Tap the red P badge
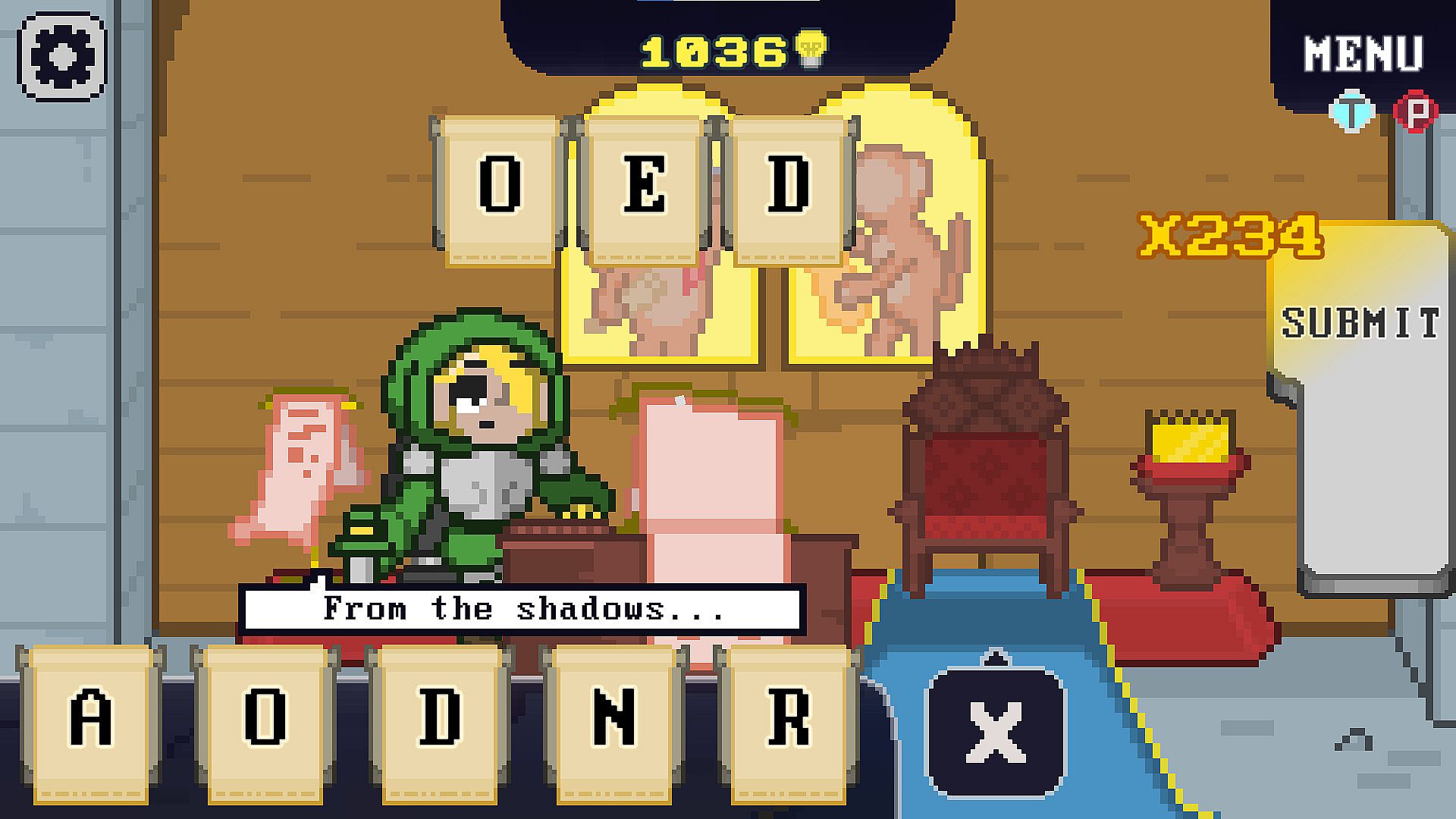The height and width of the screenshot is (819, 1456). pos(1416,111)
